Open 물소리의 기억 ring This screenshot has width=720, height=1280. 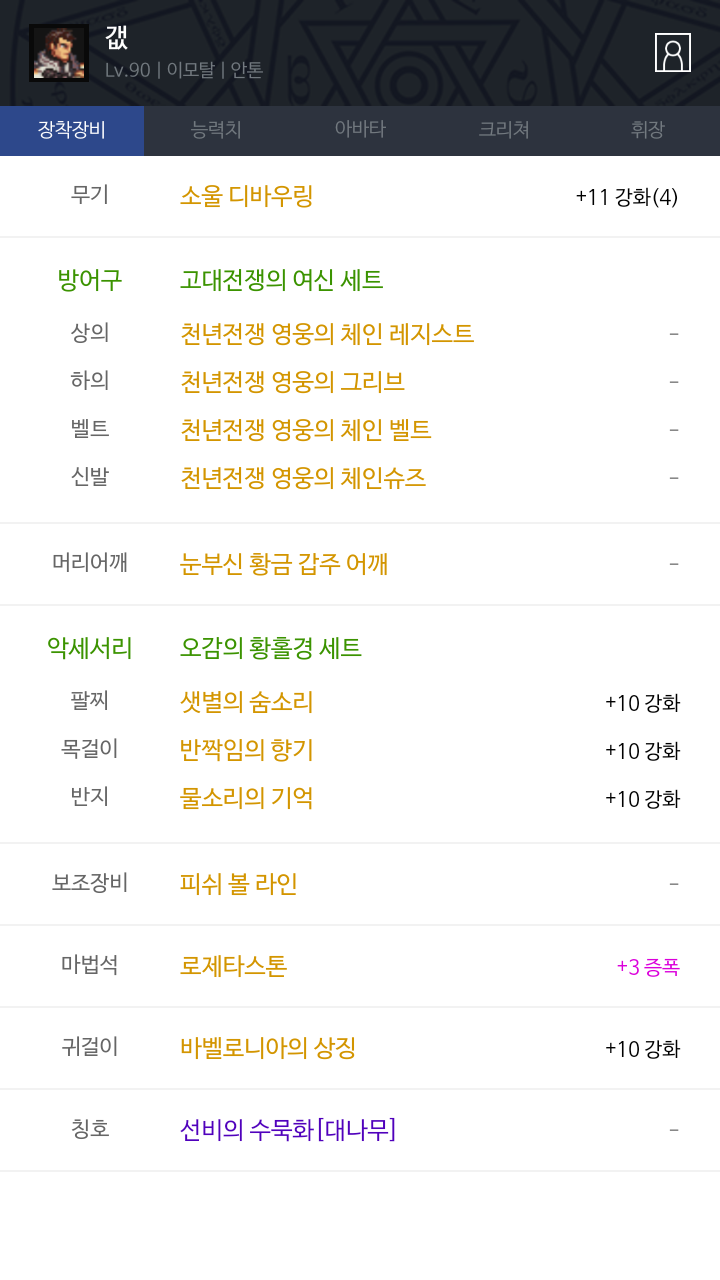[x=246, y=798]
